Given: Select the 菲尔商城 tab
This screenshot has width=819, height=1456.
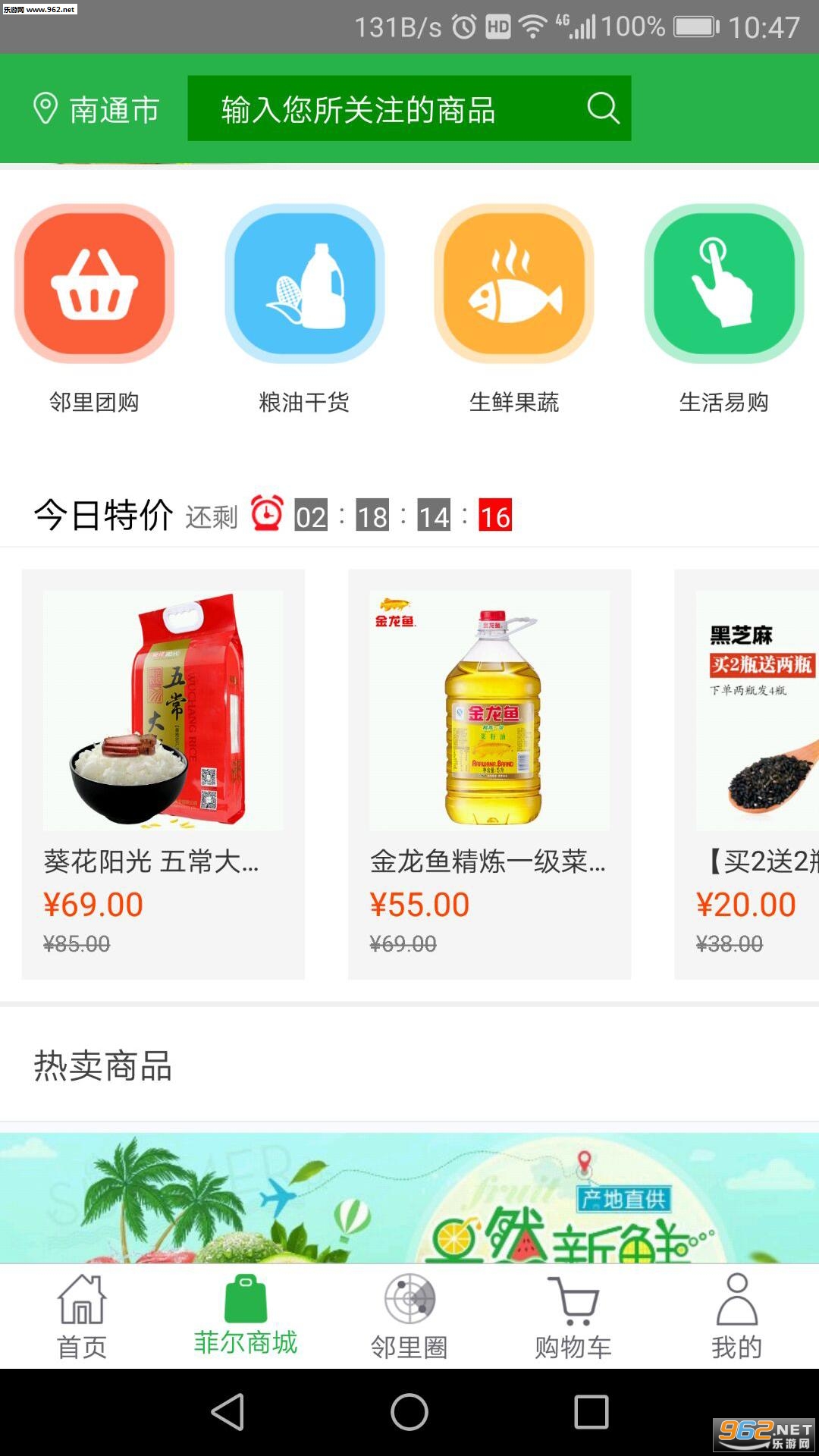Looking at the screenshot, I should point(246,1316).
